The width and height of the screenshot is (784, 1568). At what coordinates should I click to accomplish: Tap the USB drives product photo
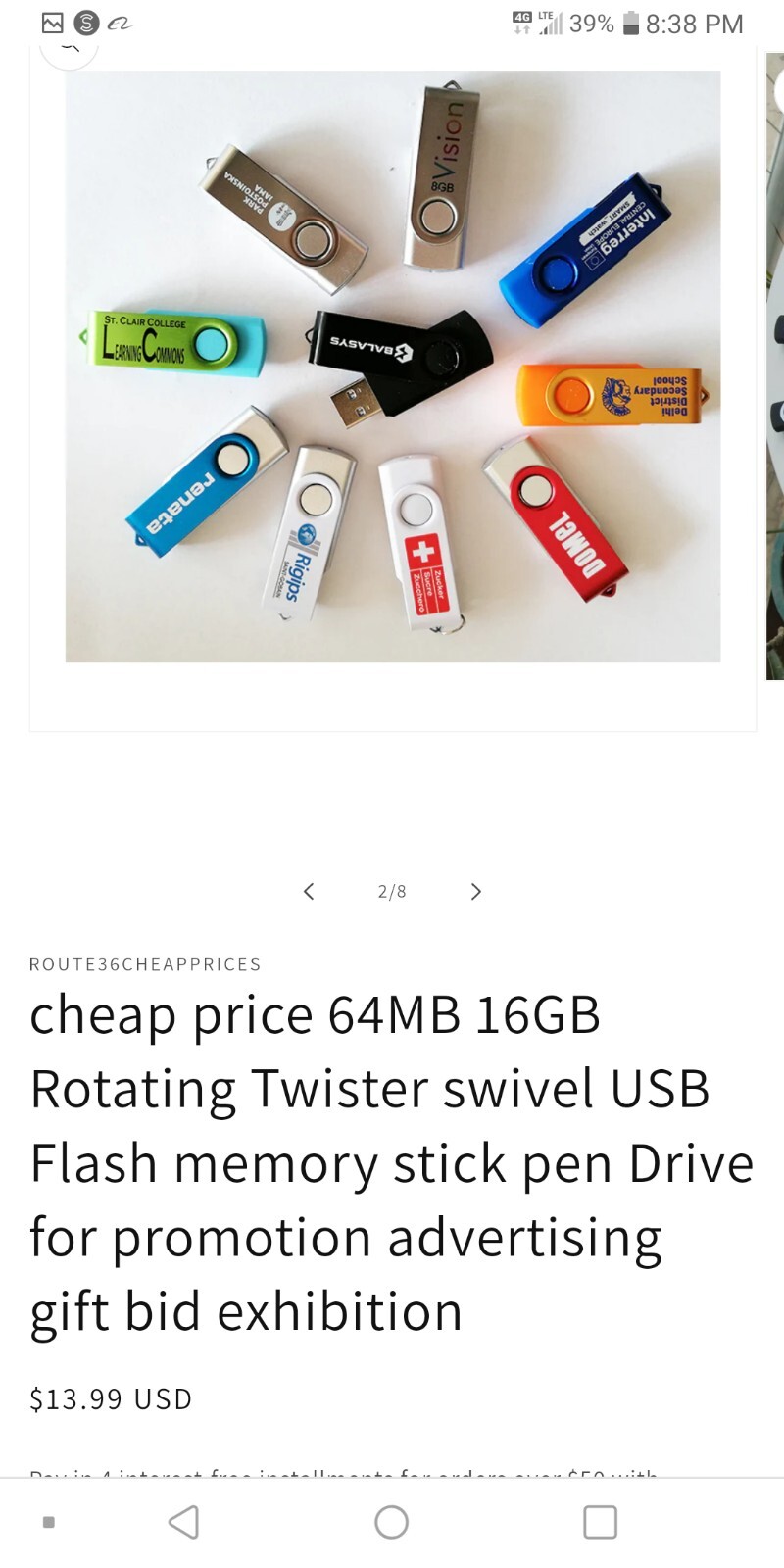point(392,372)
